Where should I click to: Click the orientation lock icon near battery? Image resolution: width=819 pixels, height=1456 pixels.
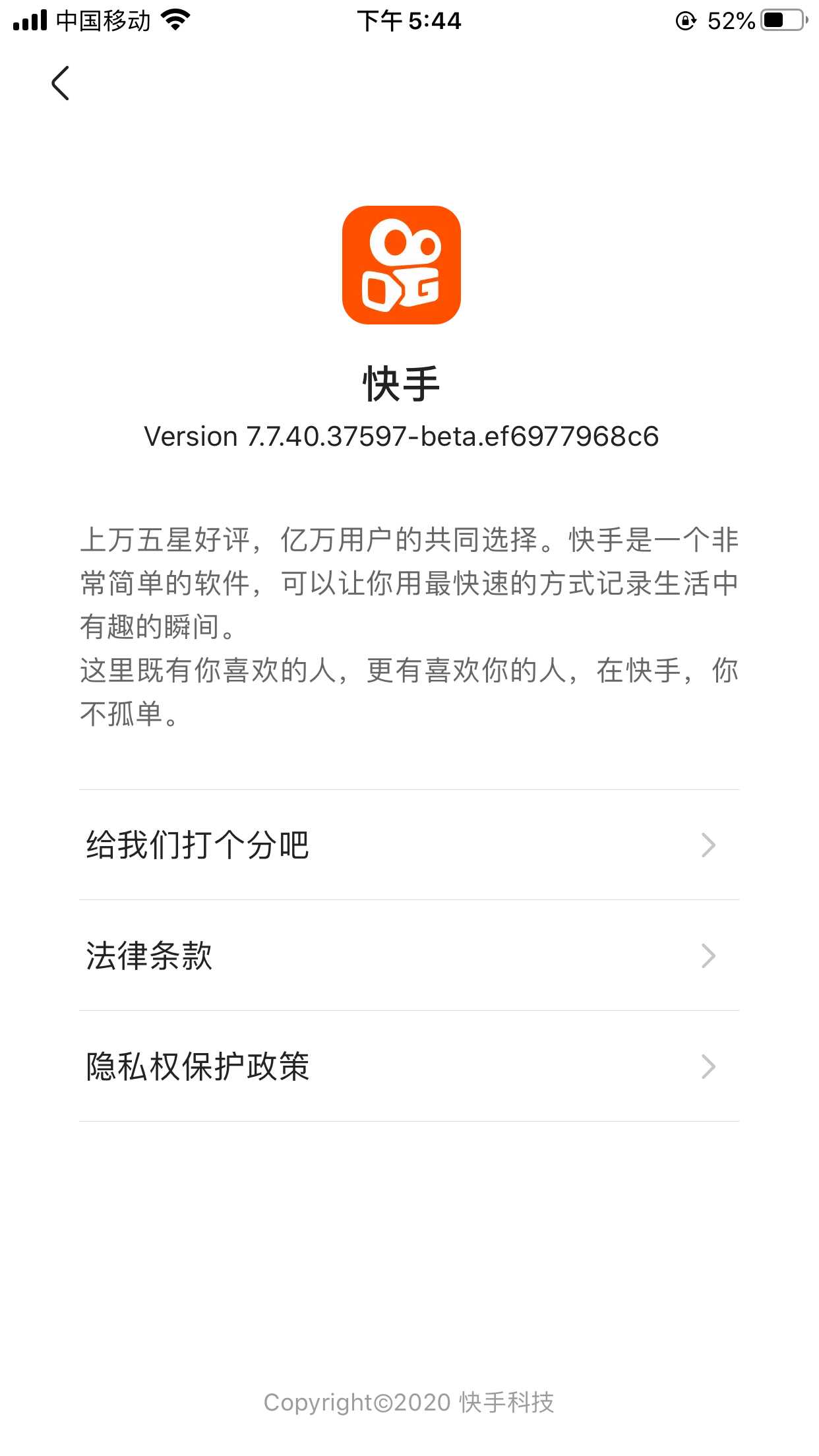click(686, 20)
